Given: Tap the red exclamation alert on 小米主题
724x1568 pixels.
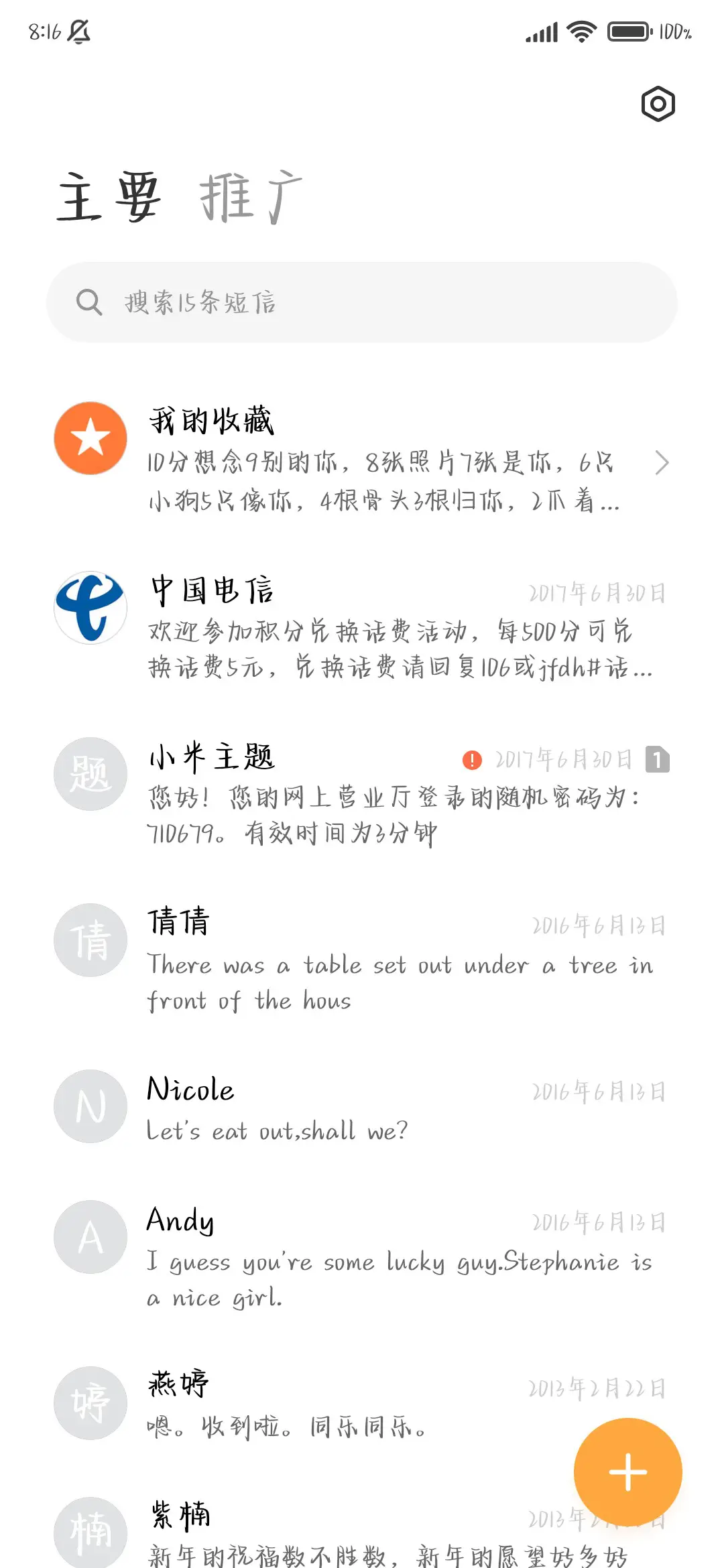Looking at the screenshot, I should click(472, 759).
